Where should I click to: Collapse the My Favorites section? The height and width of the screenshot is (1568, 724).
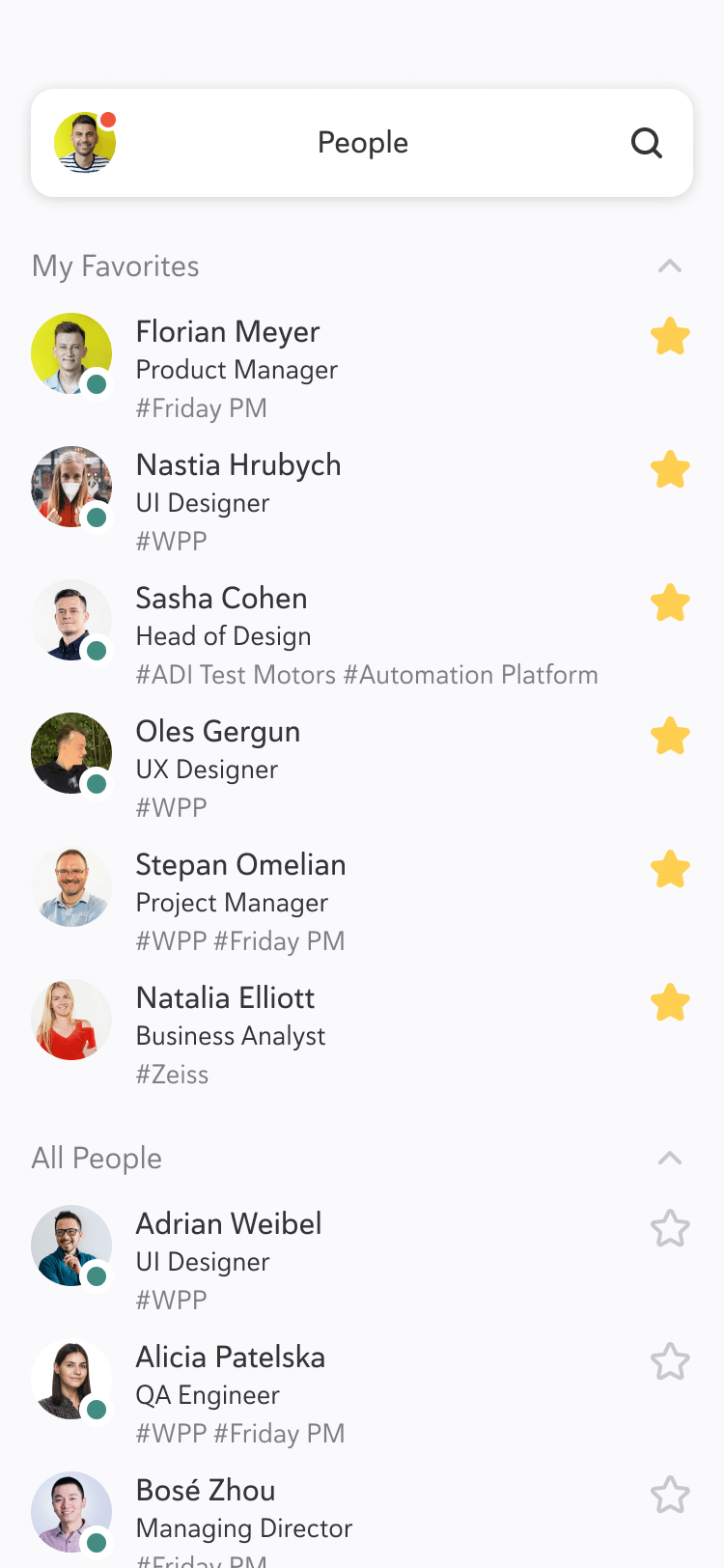tap(669, 266)
